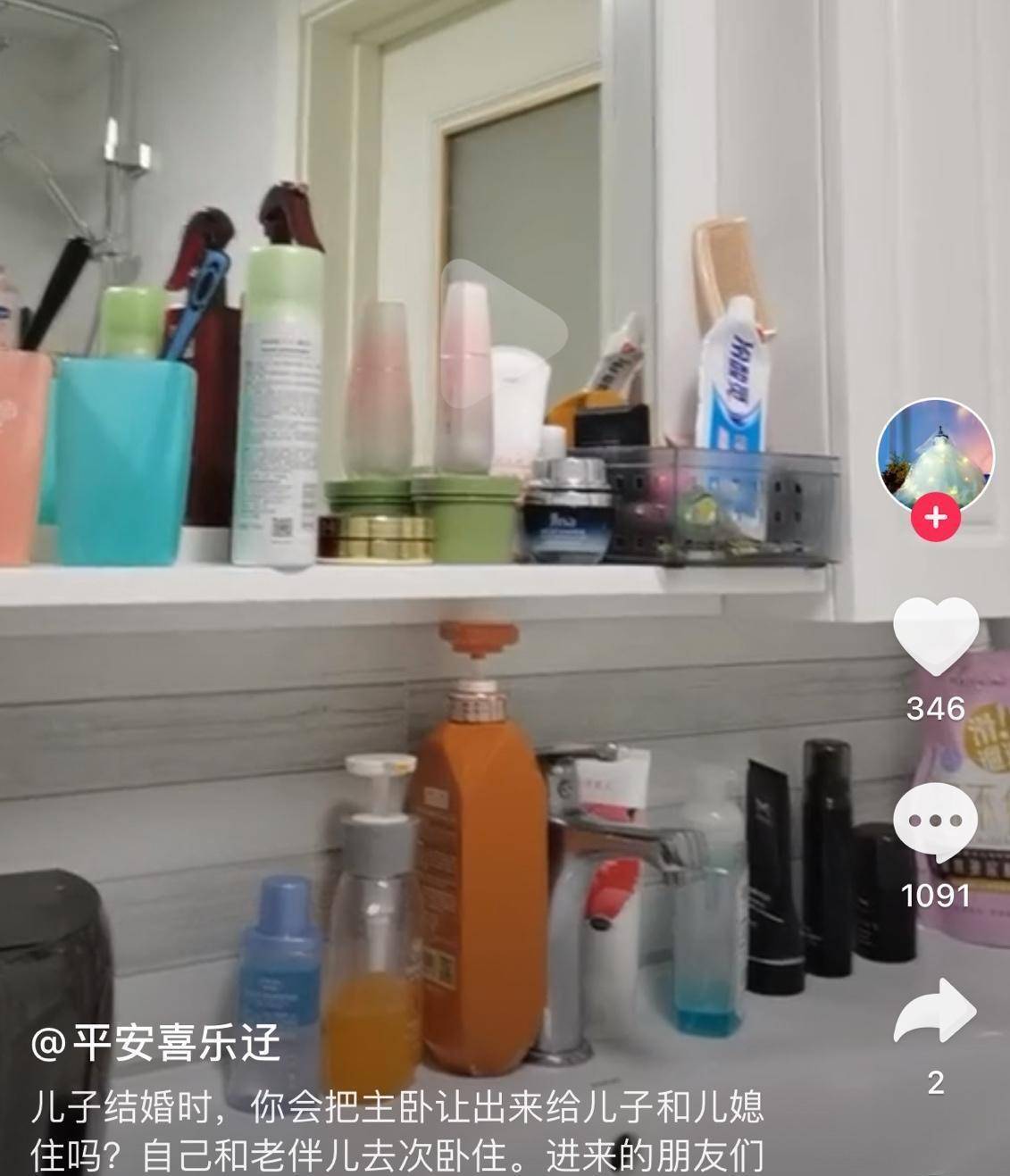Screen dimensions: 1010x1176
Task: Open the @平安喜乐迂 username link
Action: tap(156, 1041)
